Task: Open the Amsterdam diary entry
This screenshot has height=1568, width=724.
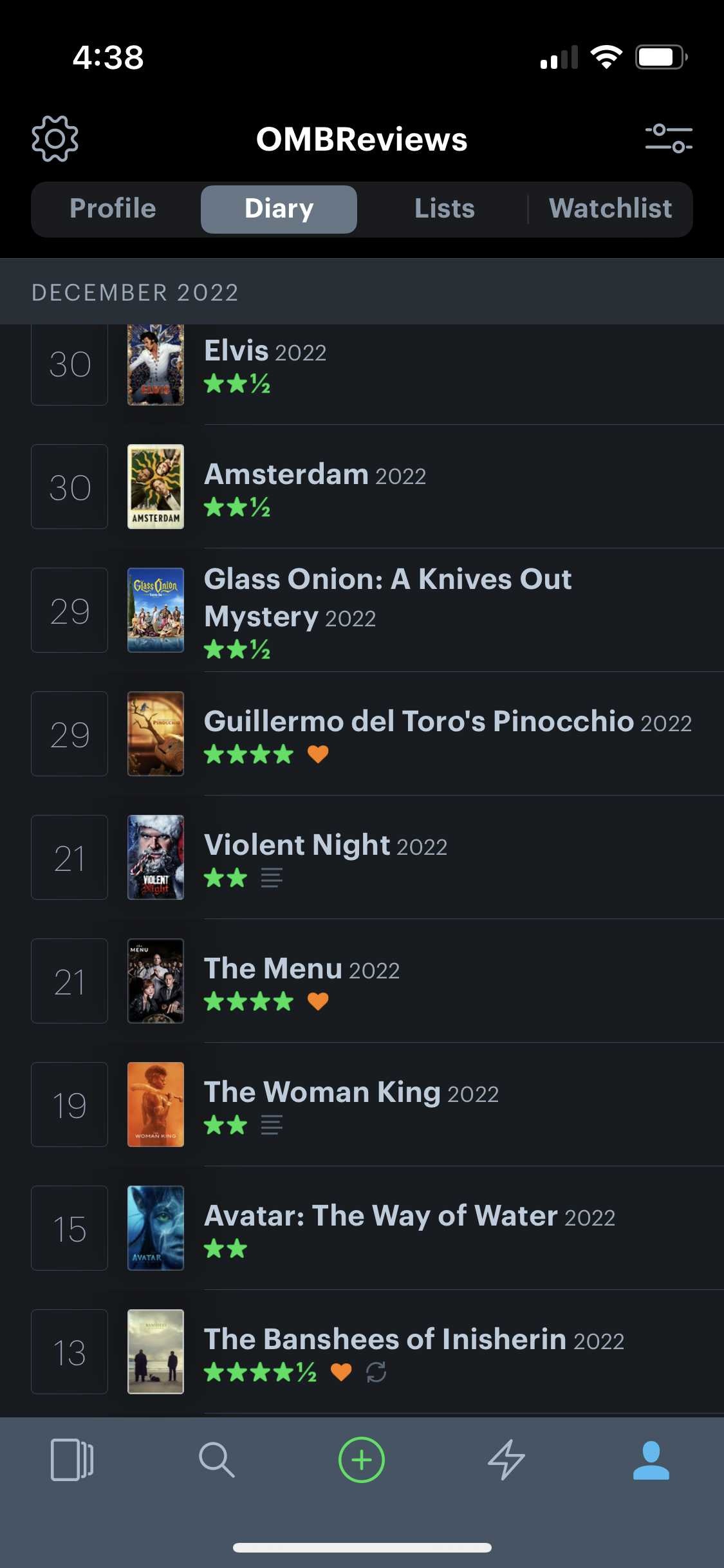Action: [x=362, y=487]
